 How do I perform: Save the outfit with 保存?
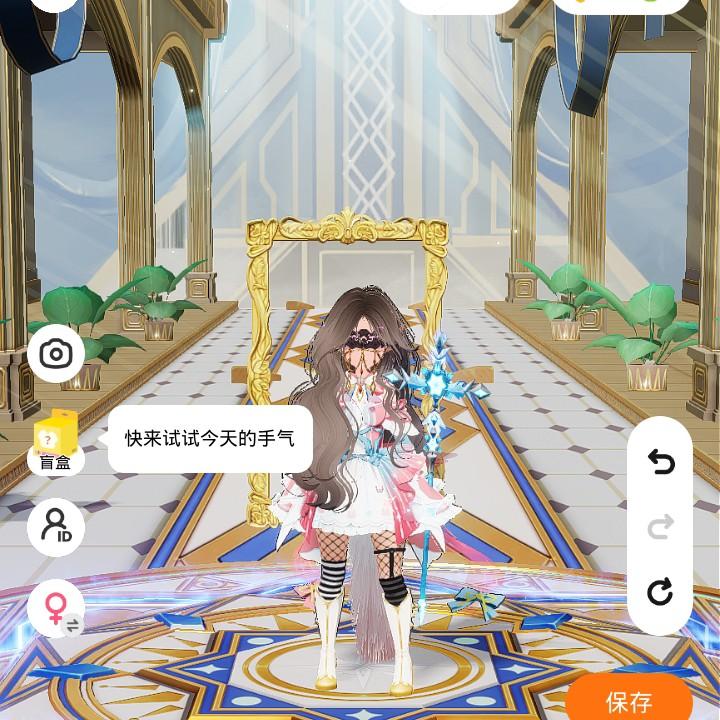tap(629, 702)
